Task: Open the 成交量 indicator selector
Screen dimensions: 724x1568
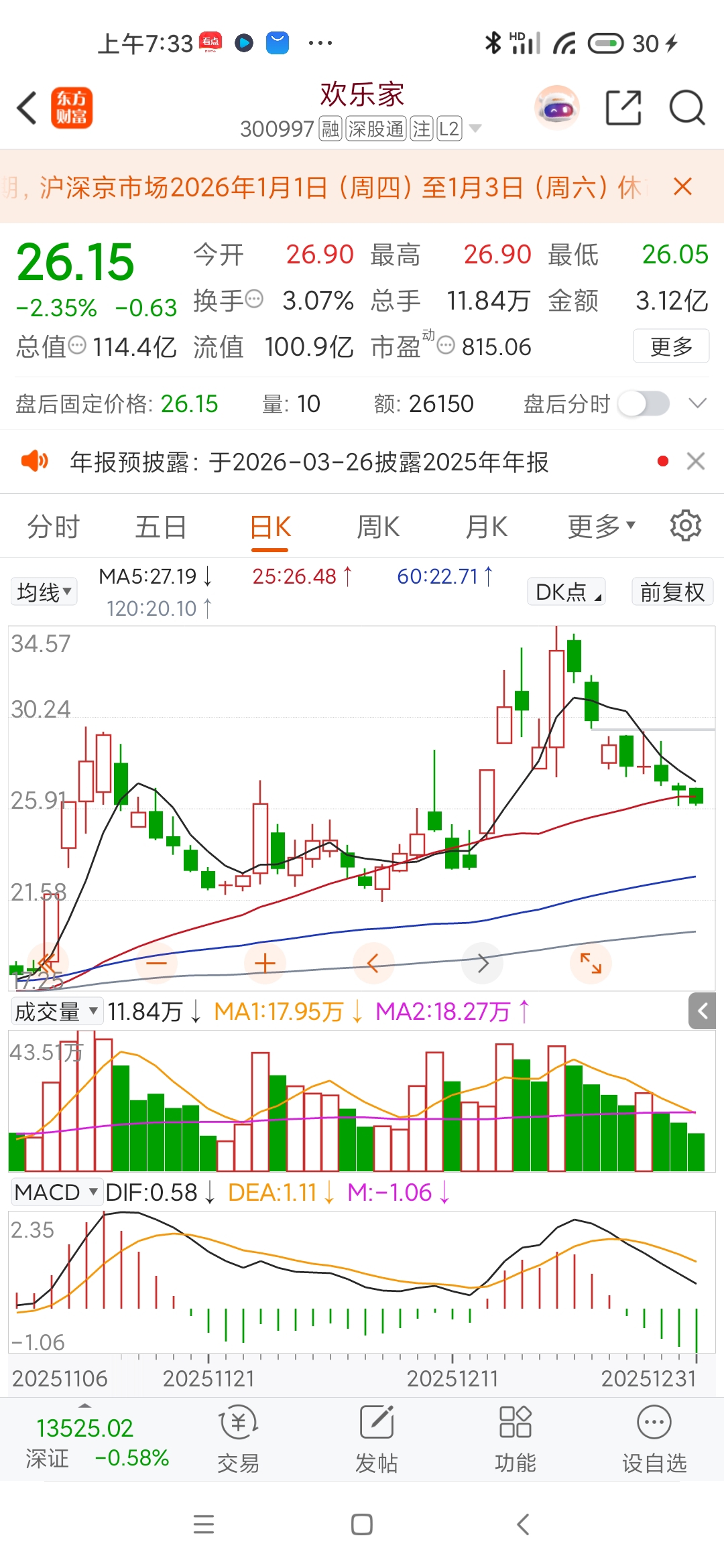Action: coord(57,1011)
